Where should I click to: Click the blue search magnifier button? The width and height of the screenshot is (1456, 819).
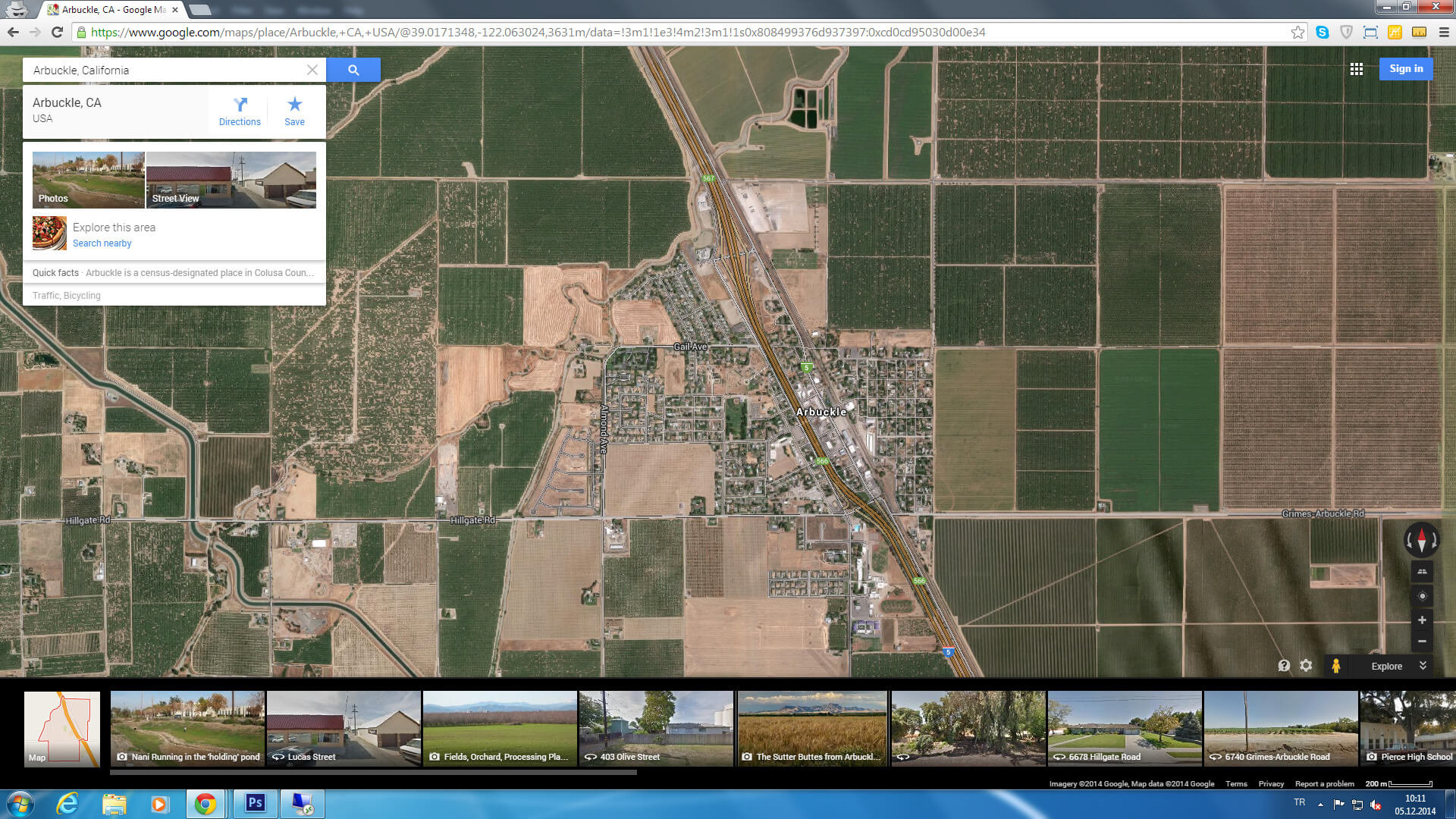pyautogui.click(x=353, y=70)
